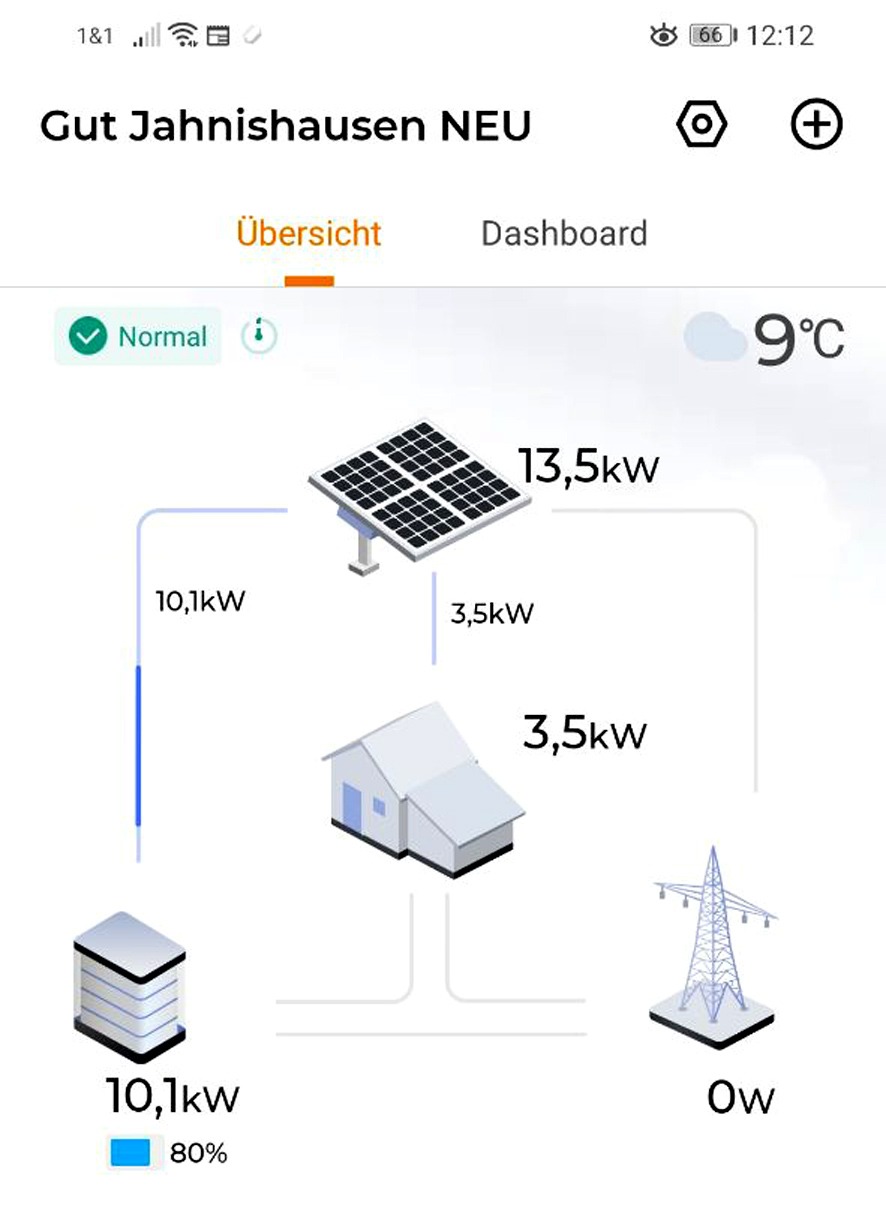Select the Übersicht tab
Viewport: 886px width, 1226px height.
pos(309,233)
